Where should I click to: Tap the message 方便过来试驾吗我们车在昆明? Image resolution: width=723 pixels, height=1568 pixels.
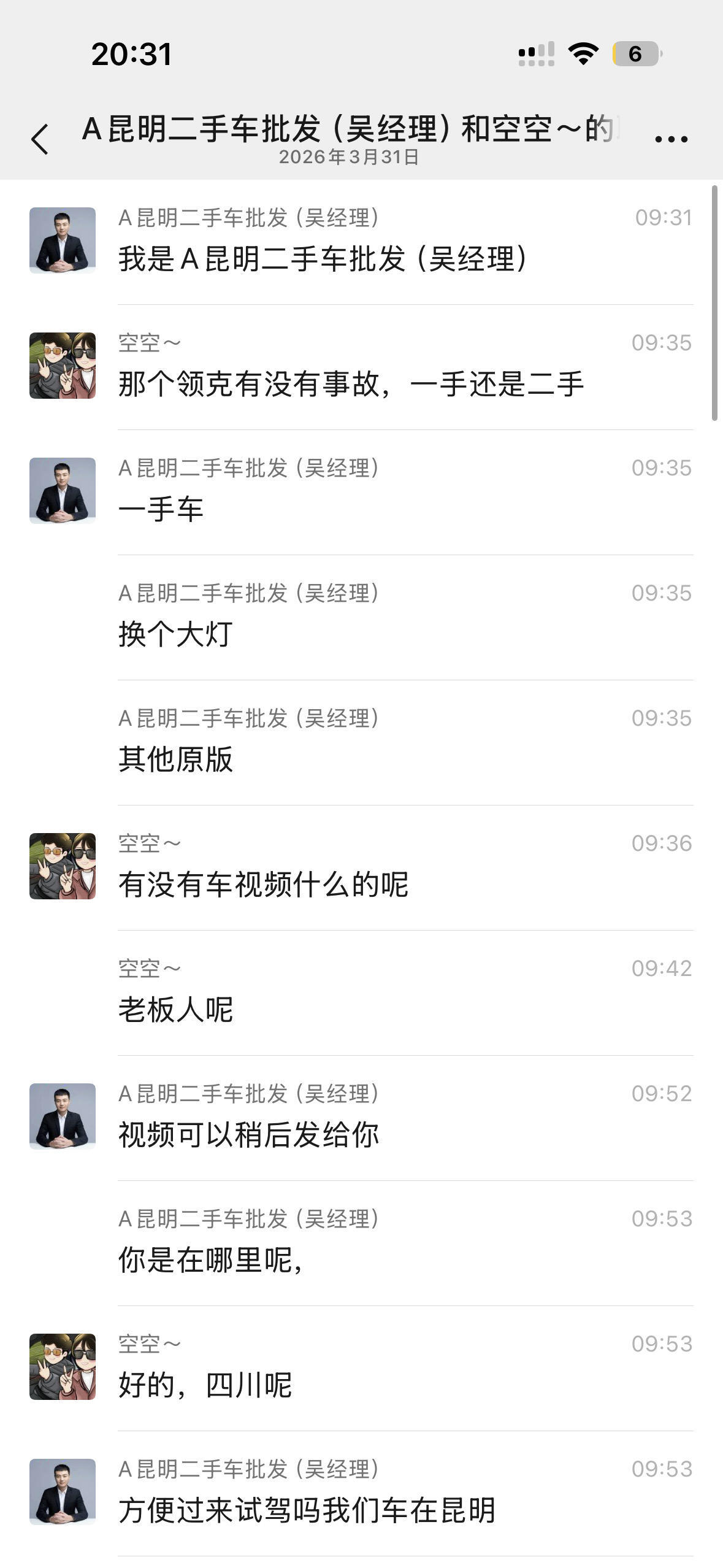pyautogui.click(x=310, y=1509)
